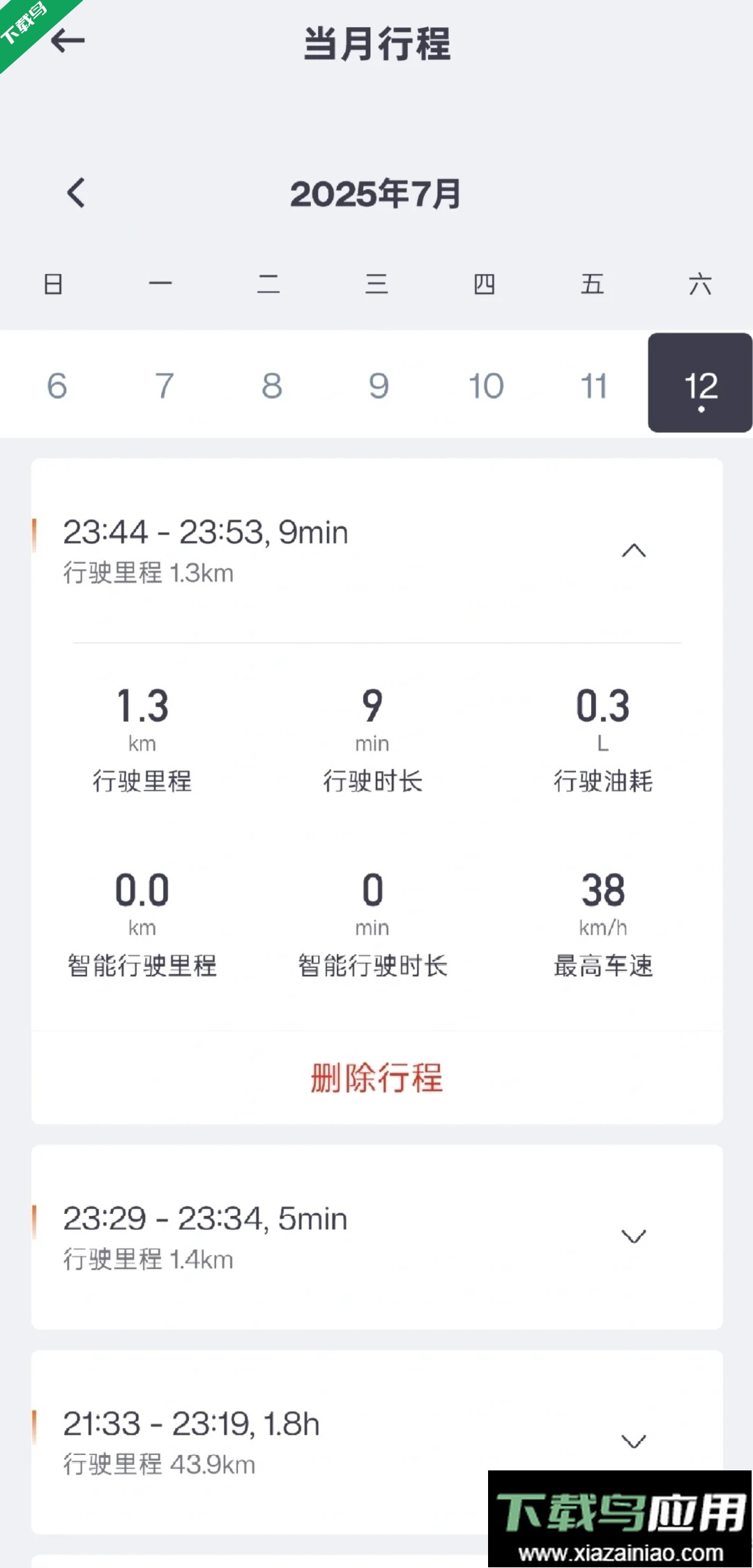Collapse the 23:44 - 23:53 trip details
This screenshot has width=753, height=1568.
tap(633, 551)
